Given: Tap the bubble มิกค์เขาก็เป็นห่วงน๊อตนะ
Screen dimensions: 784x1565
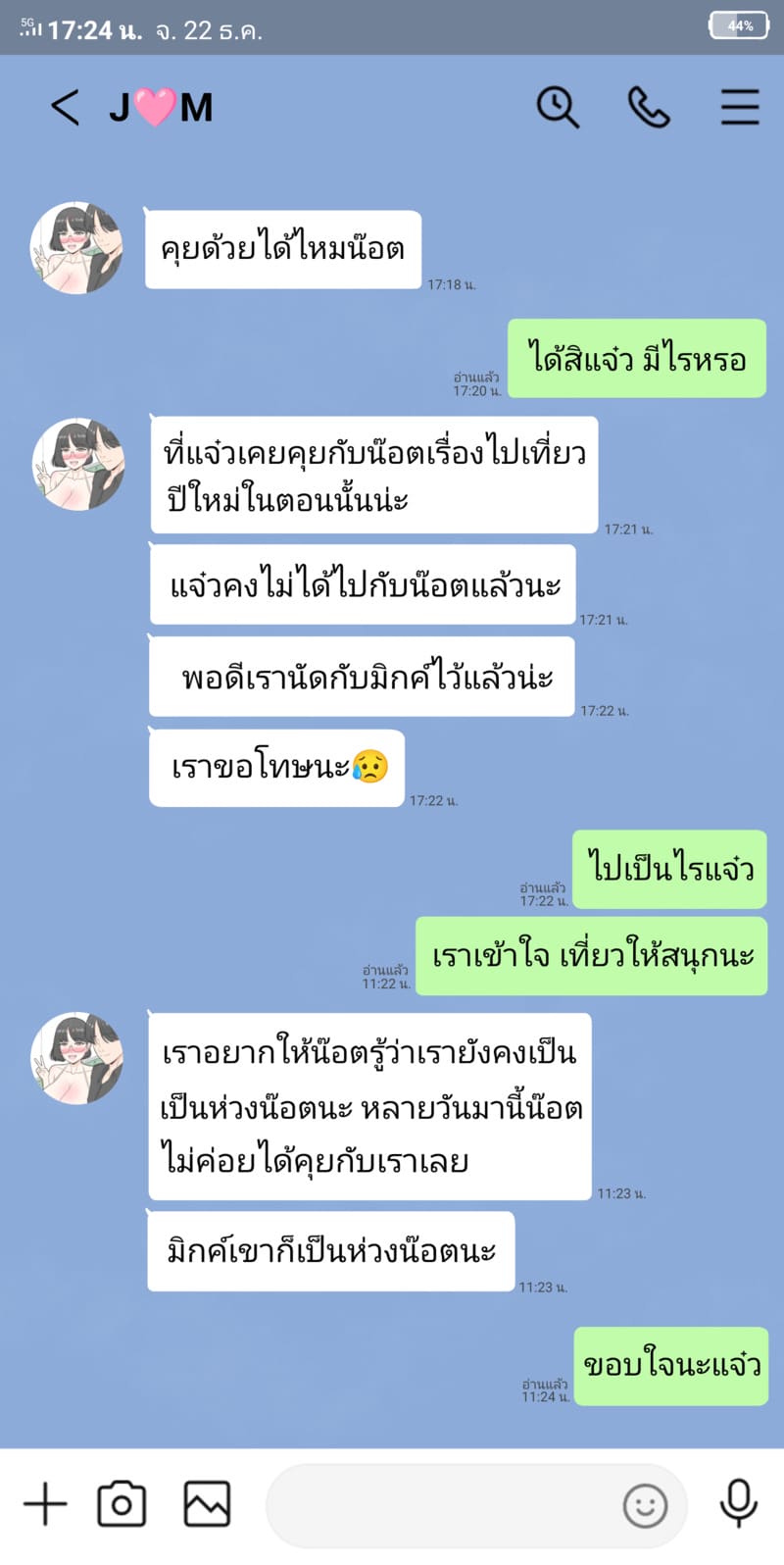Looking at the screenshot, I should click(330, 1250).
